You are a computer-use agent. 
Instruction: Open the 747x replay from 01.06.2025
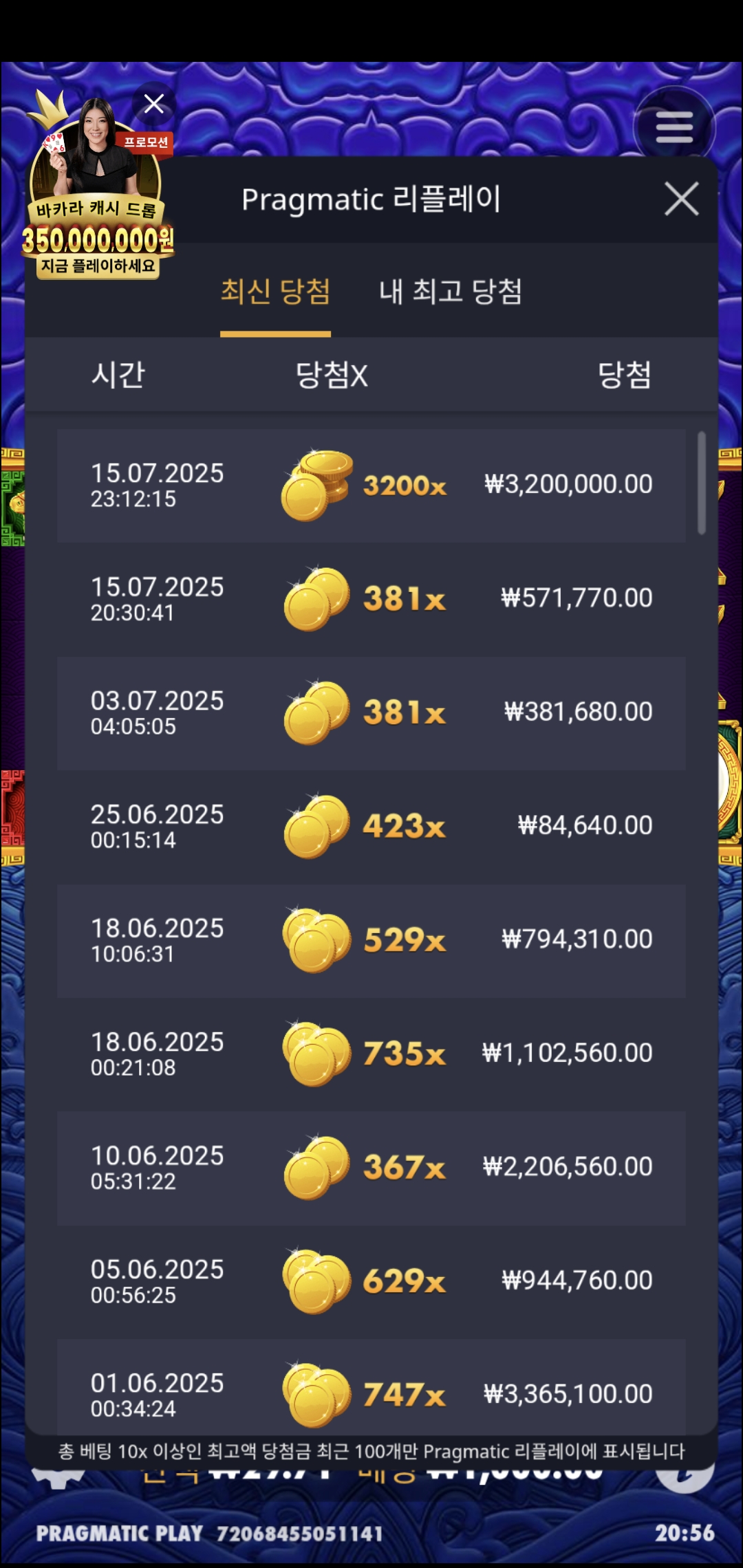[371, 1387]
